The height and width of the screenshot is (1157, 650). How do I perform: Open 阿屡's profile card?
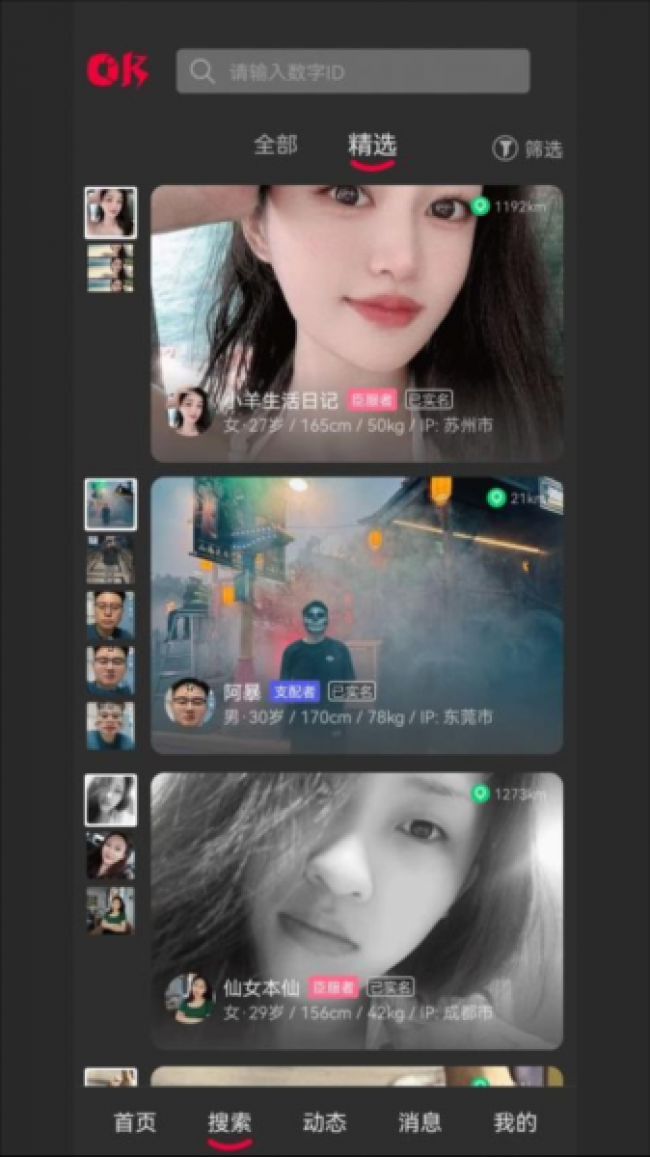point(356,614)
